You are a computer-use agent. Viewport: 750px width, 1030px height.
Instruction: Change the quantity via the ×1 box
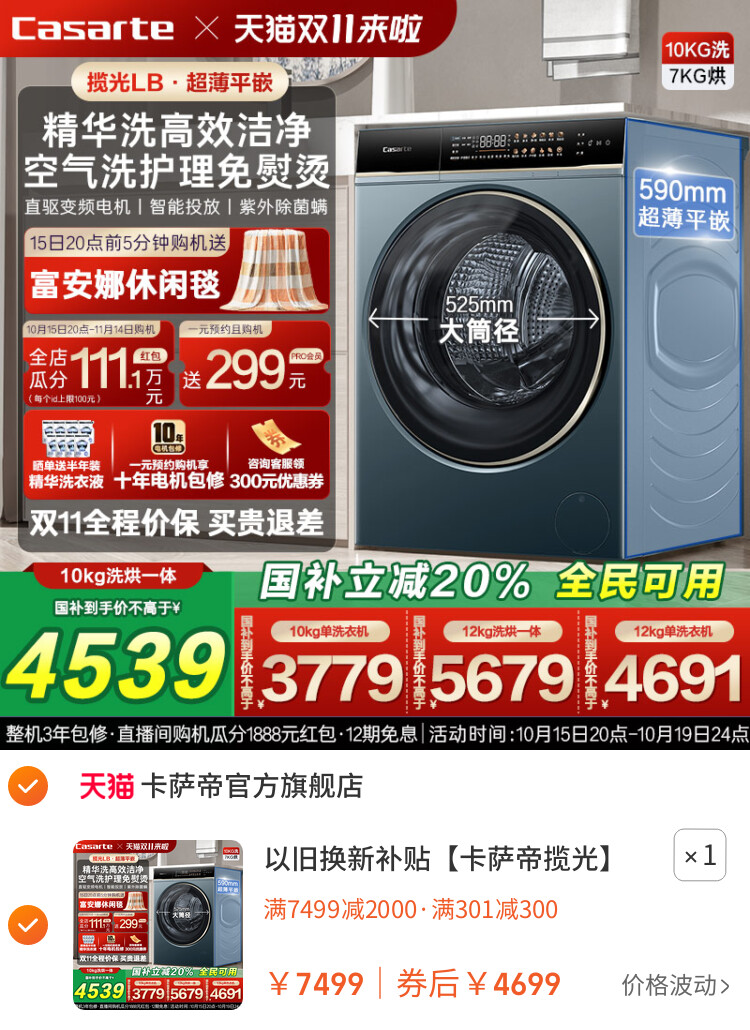pos(699,855)
